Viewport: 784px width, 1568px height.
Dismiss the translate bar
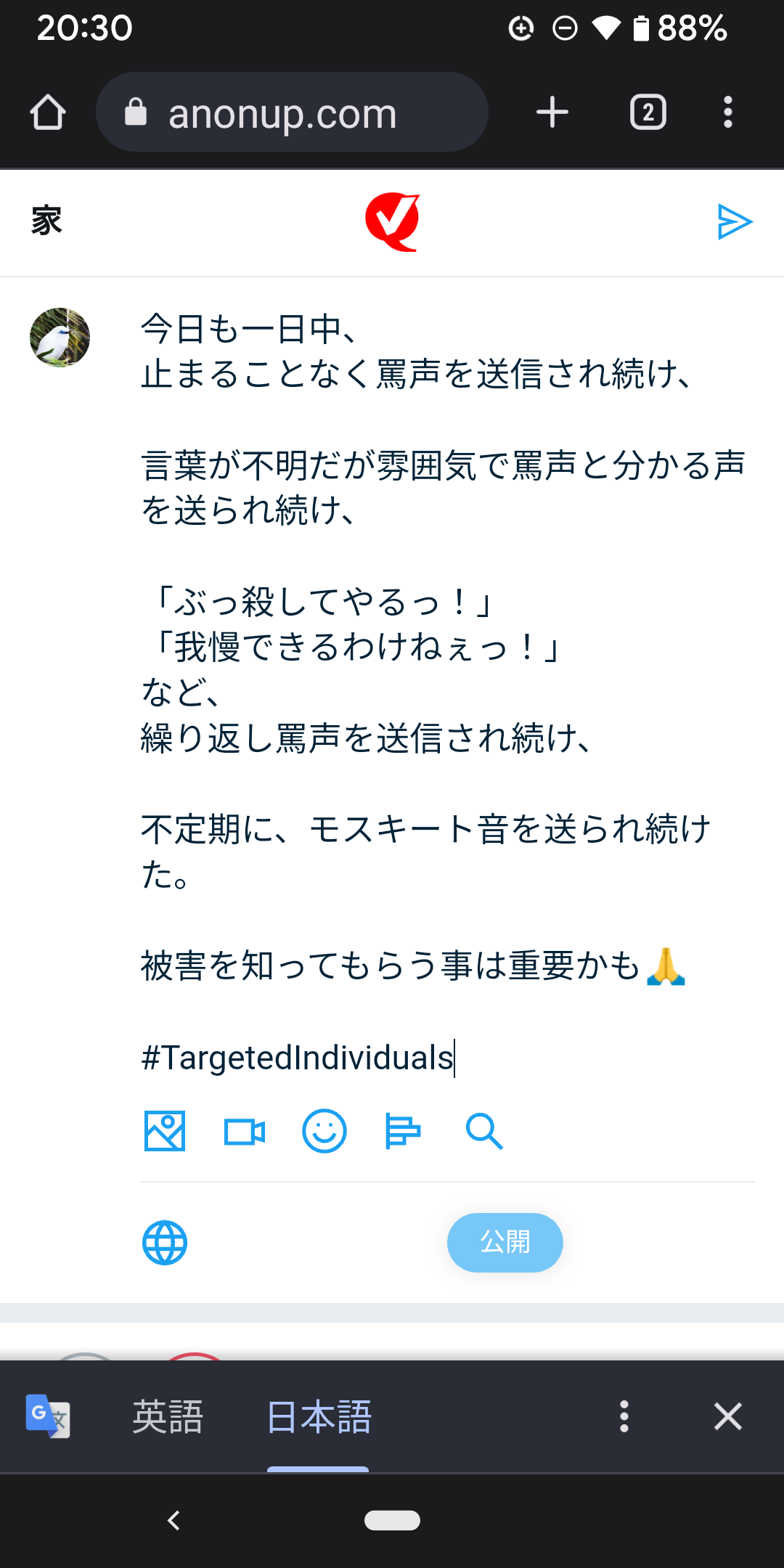[x=727, y=1416]
